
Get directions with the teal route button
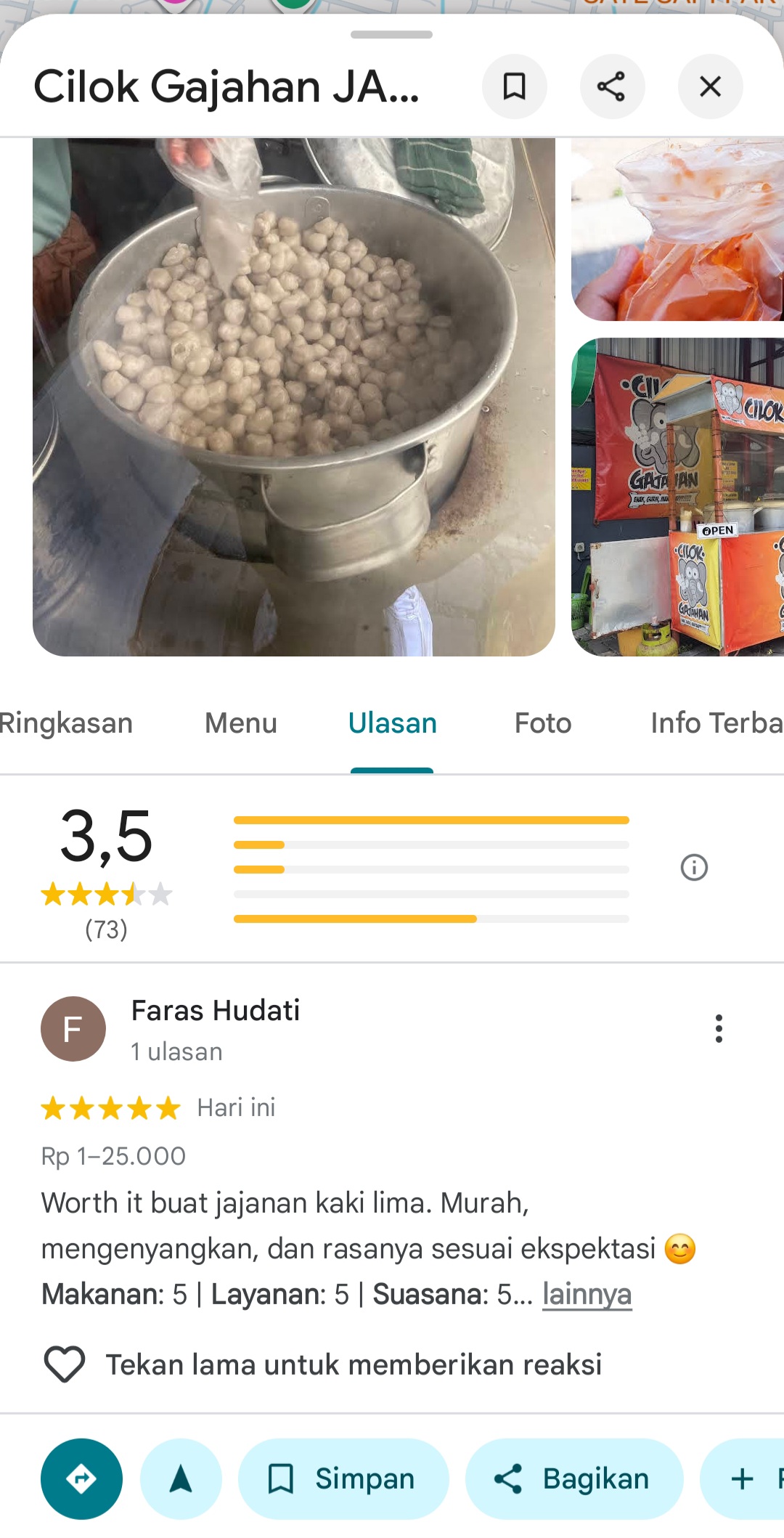[81, 1478]
